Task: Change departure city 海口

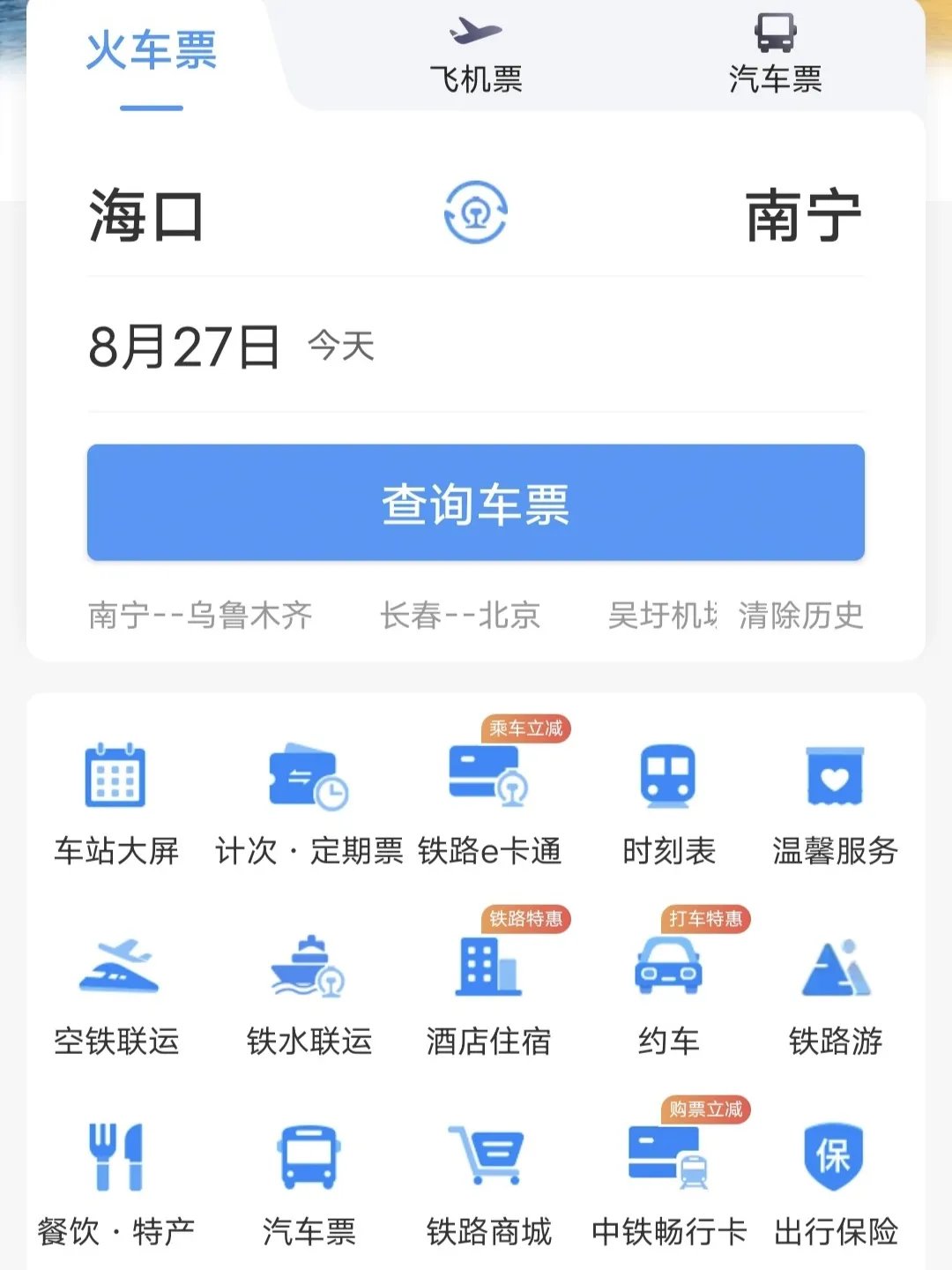Action: tap(146, 216)
